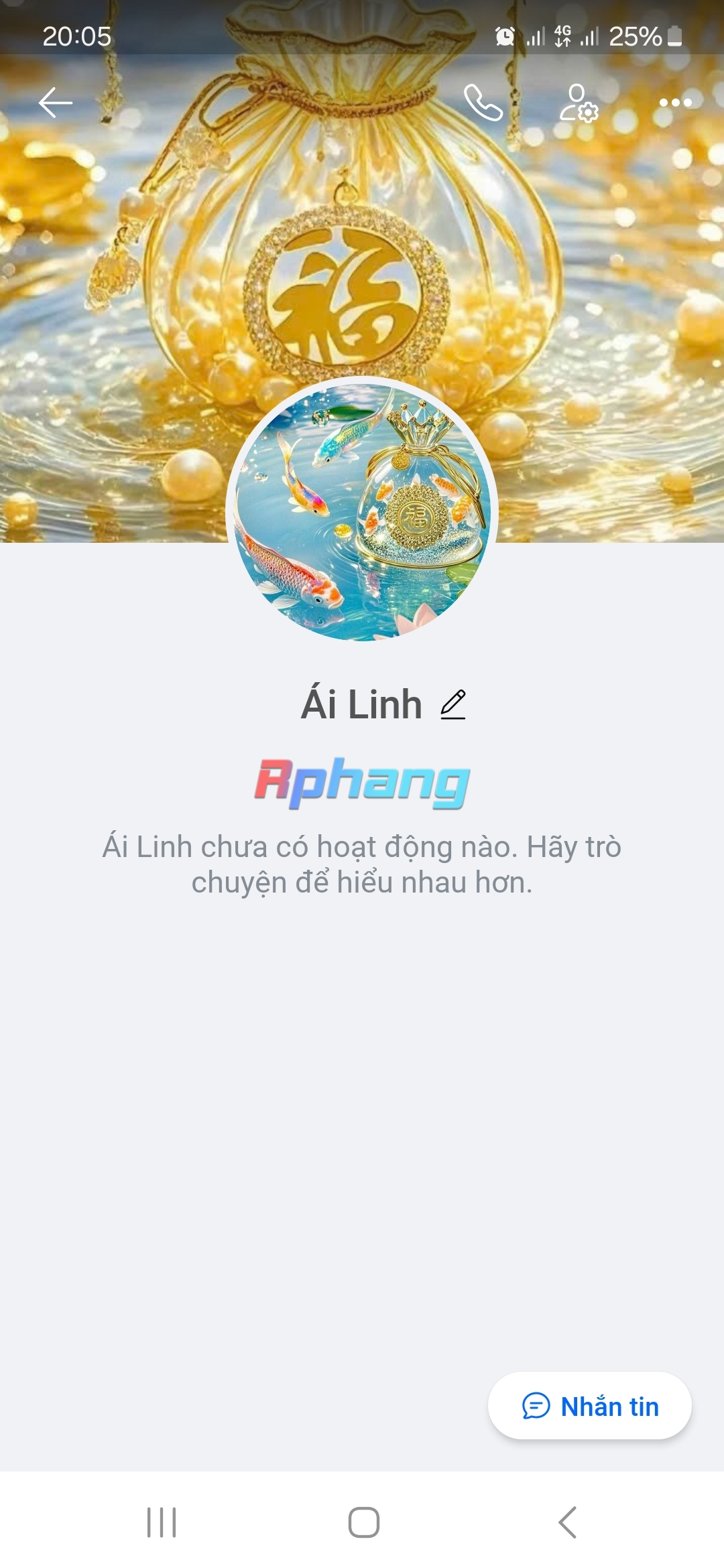Screen dimensions: 724x1568
Task: Go back using the top-left arrow
Action: click(x=56, y=103)
